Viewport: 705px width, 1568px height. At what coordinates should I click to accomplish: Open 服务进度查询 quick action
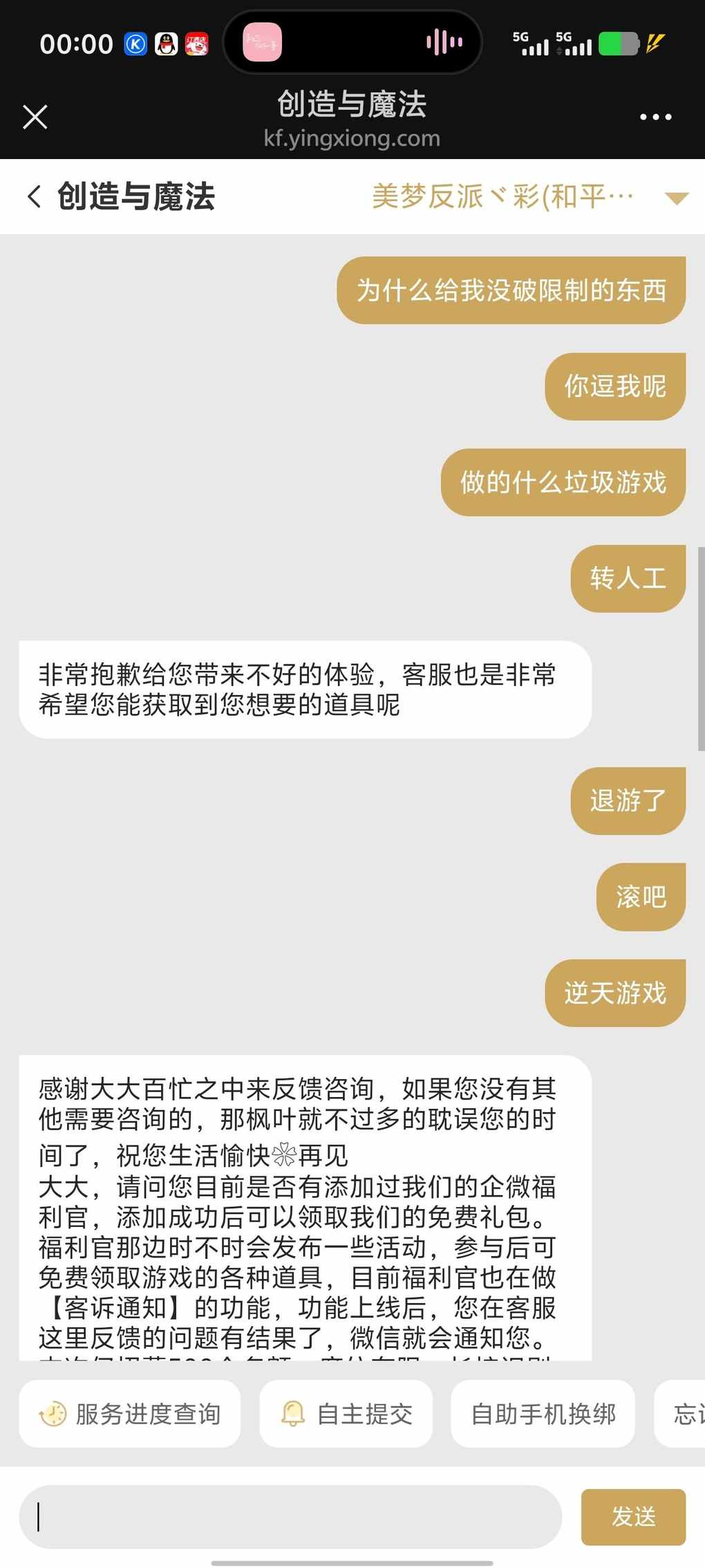(130, 1414)
